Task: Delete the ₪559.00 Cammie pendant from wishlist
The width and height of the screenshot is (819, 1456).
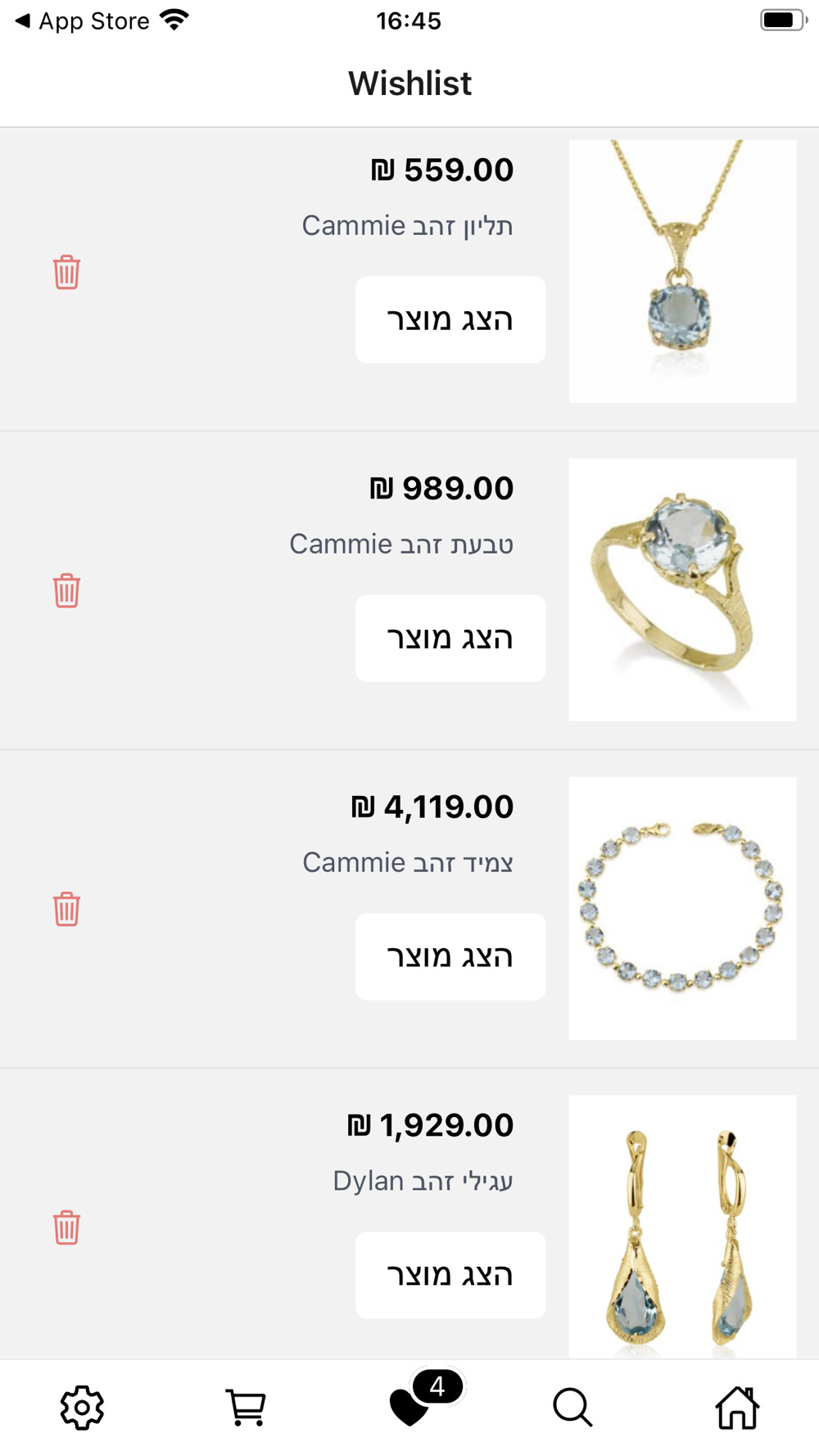Action: point(66,273)
